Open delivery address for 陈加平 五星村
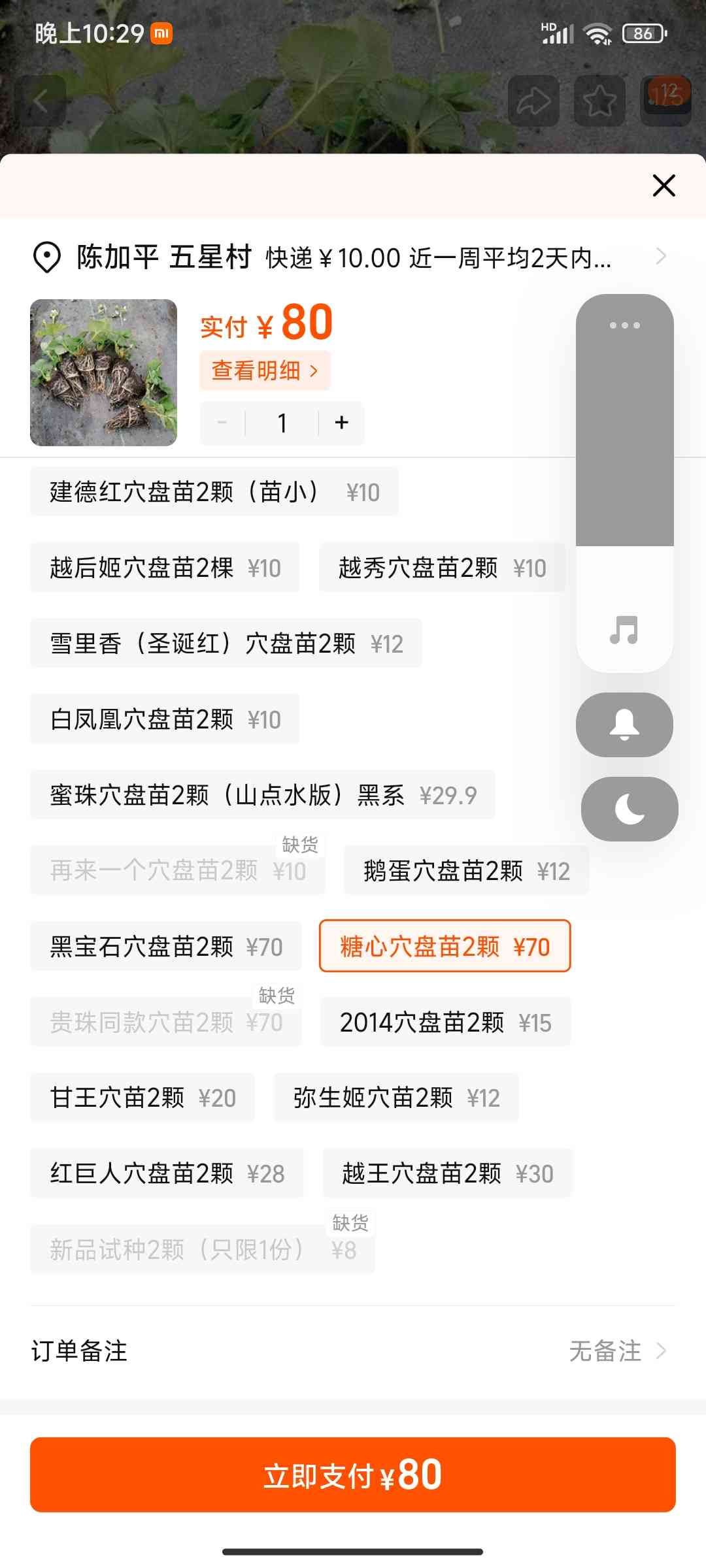 coord(353,257)
